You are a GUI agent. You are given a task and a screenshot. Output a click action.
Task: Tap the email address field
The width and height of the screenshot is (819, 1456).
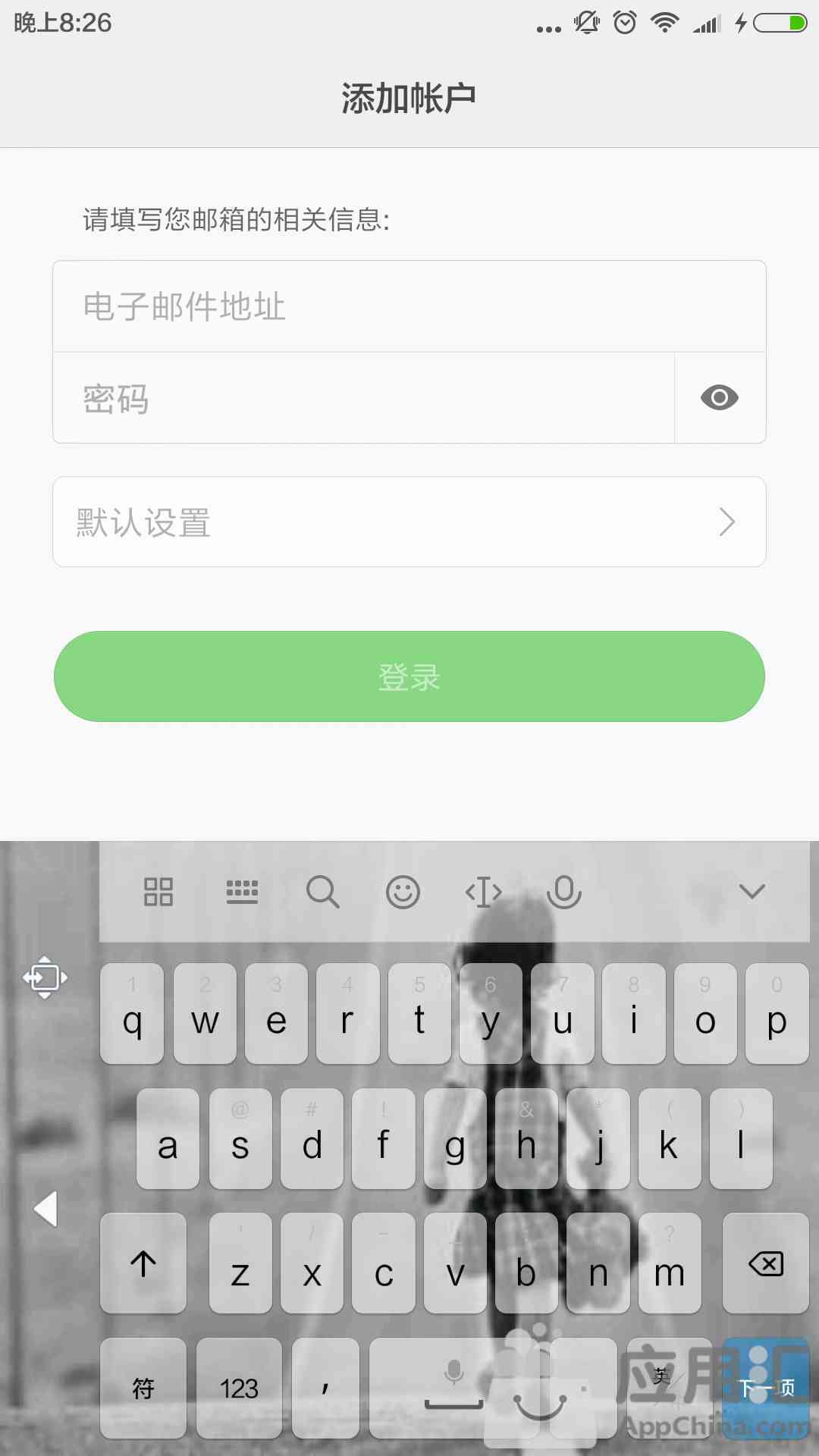(409, 306)
